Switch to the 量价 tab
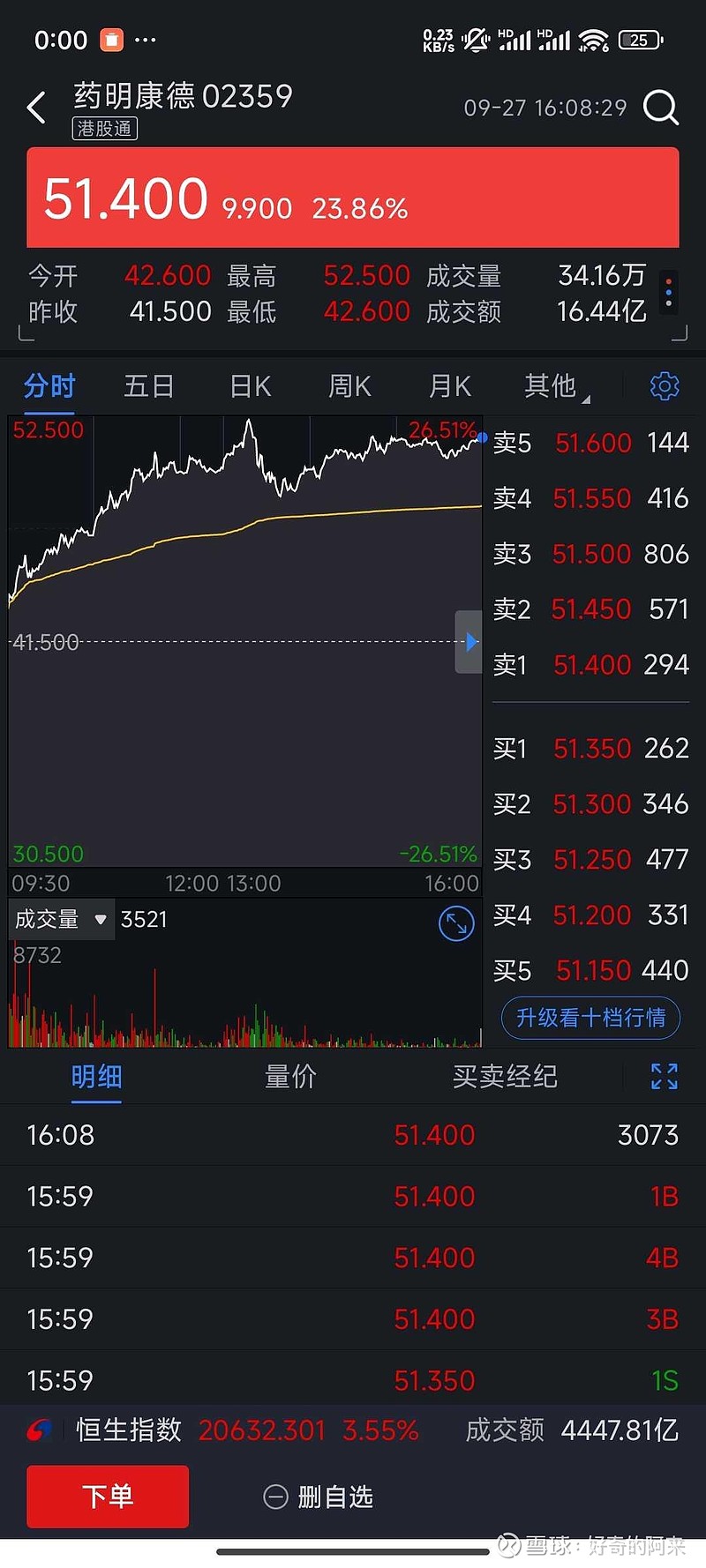Image resolution: width=706 pixels, height=1568 pixels. pyautogui.click(x=289, y=1076)
